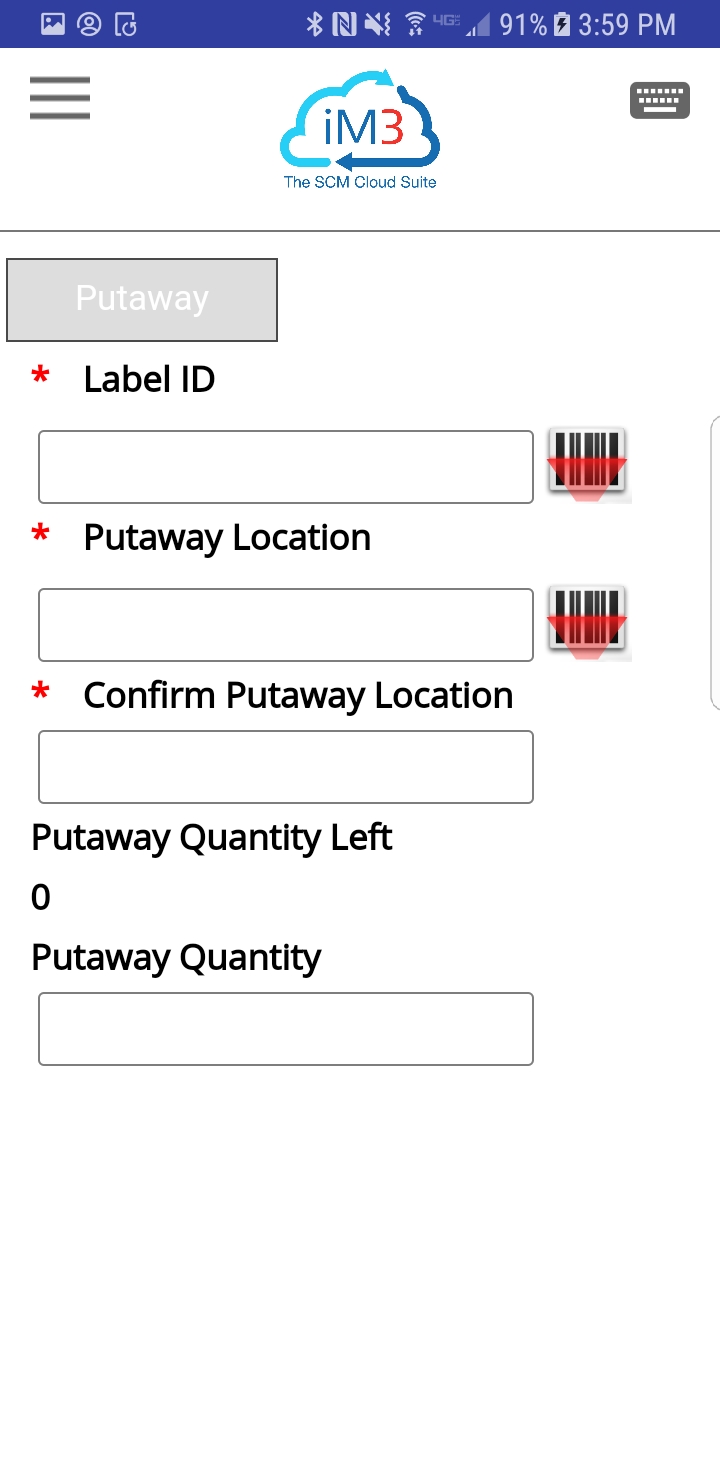This screenshot has width=720, height=1480.
Task: Scan barcode for Putaway Location
Action: [588, 622]
